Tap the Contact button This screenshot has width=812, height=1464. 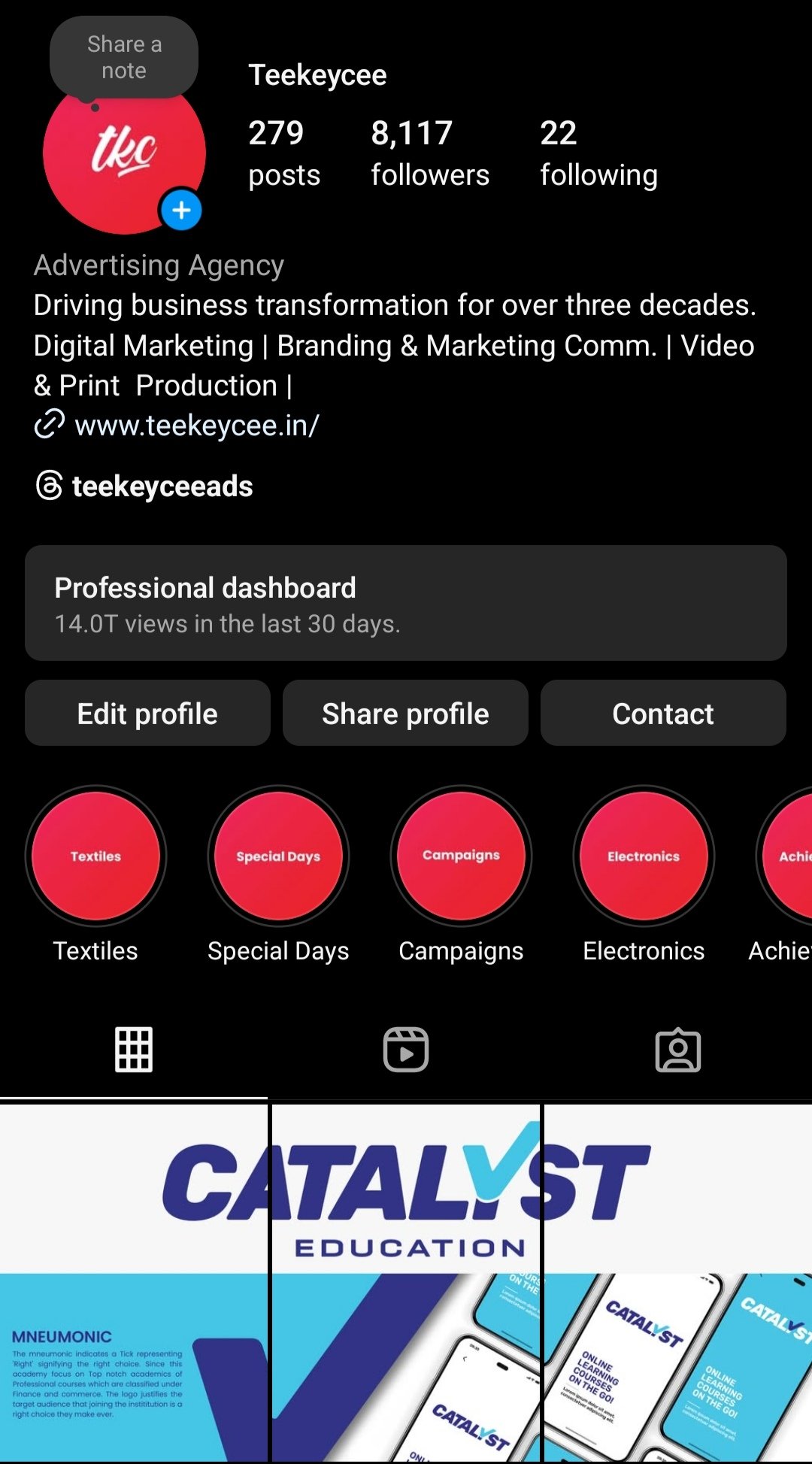pyautogui.click(x=663, y=714)
